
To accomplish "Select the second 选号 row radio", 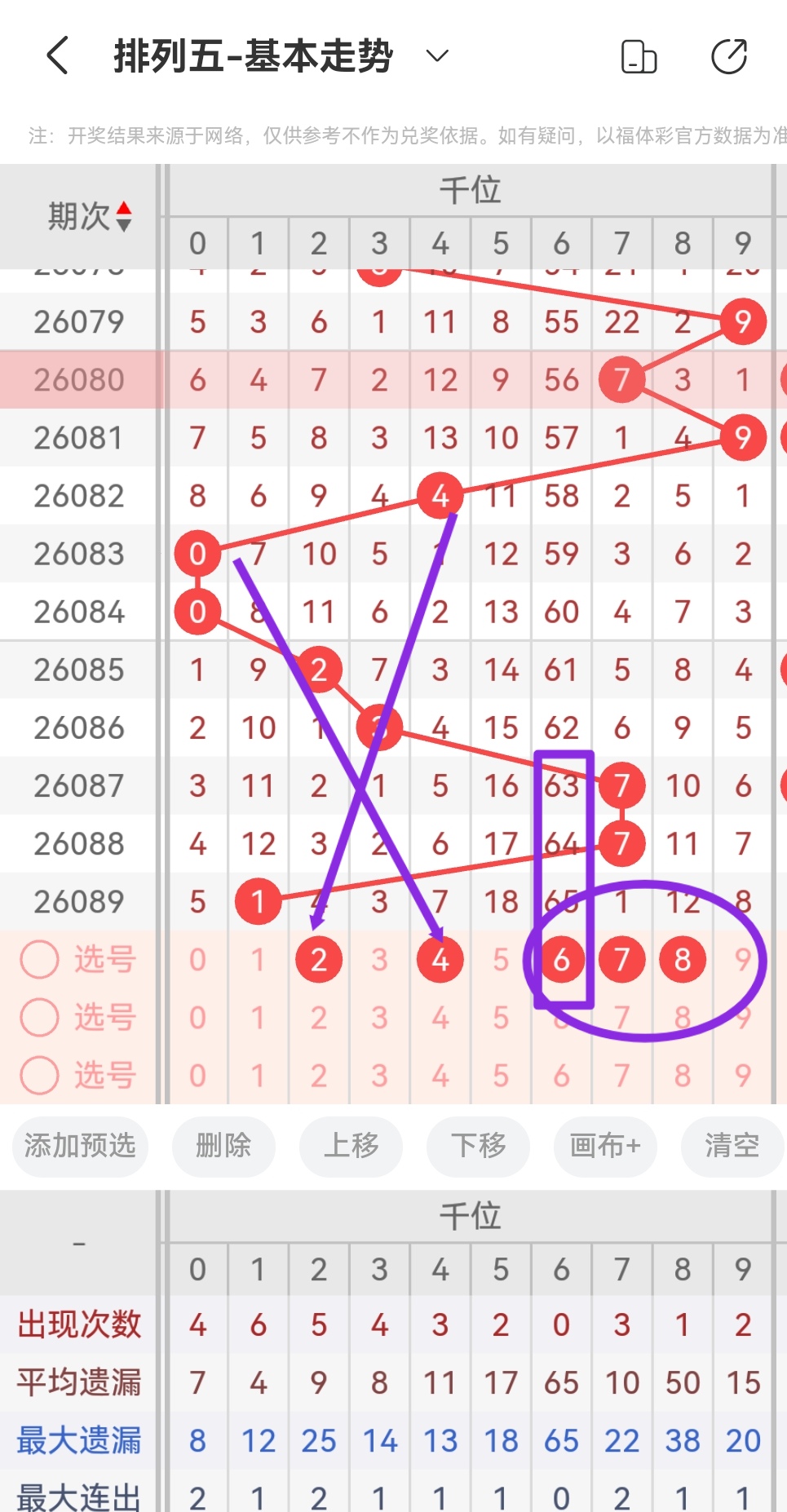I will tap(39, 1018).
